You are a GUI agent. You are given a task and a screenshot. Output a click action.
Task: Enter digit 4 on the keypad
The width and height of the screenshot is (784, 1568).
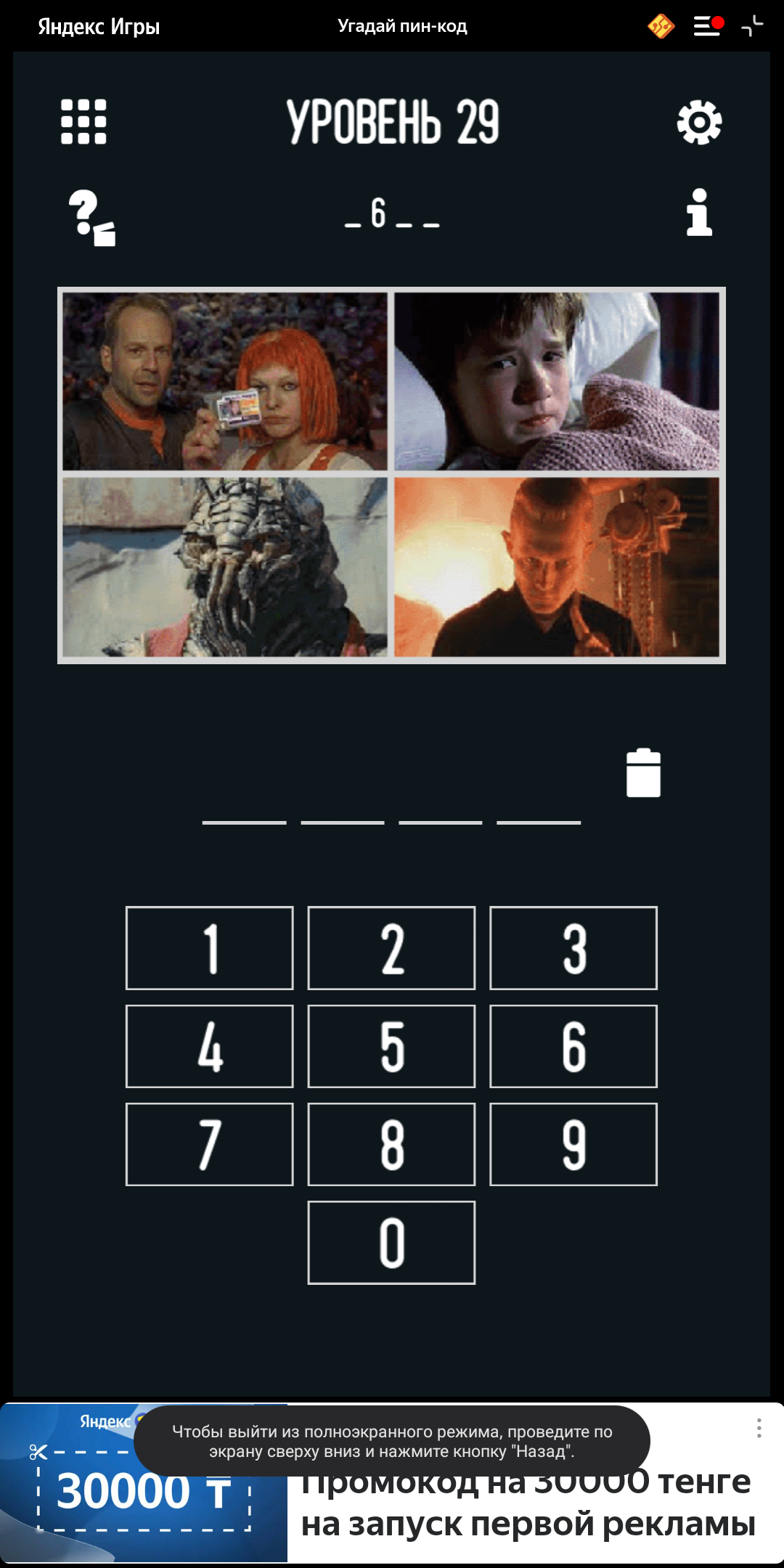click(x=210, y=1046)
